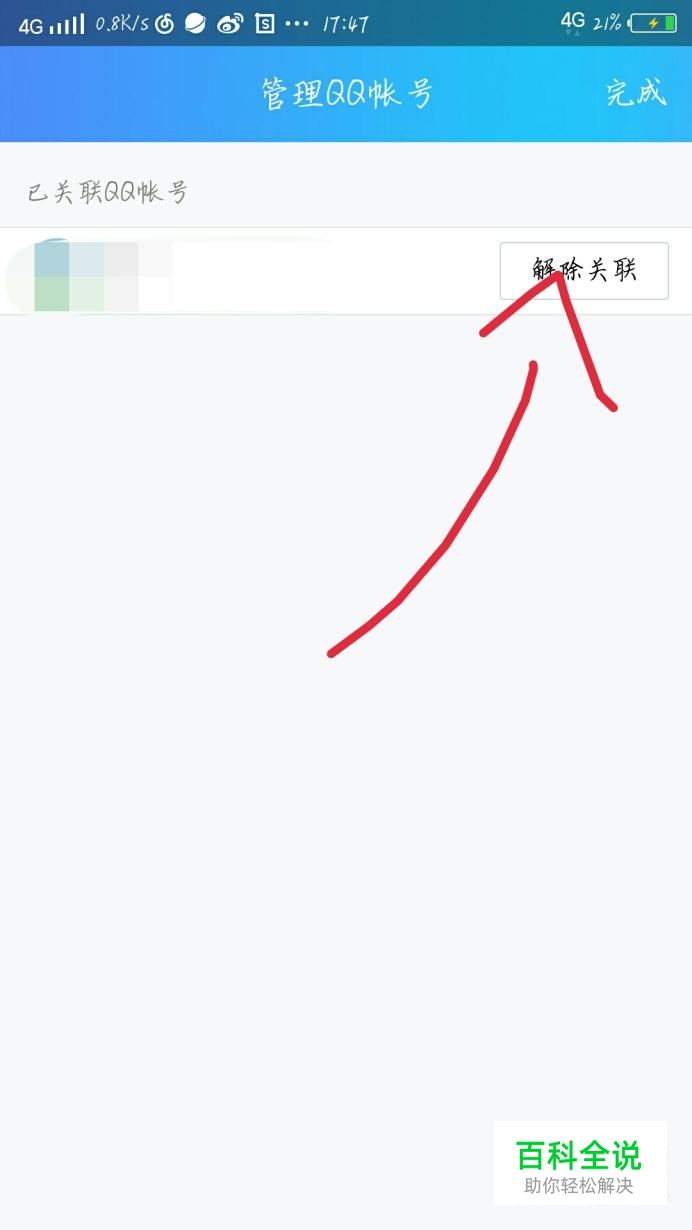Open the linked QQ account row
Viewport: 692px width, 1230px height.
(346, 271)
